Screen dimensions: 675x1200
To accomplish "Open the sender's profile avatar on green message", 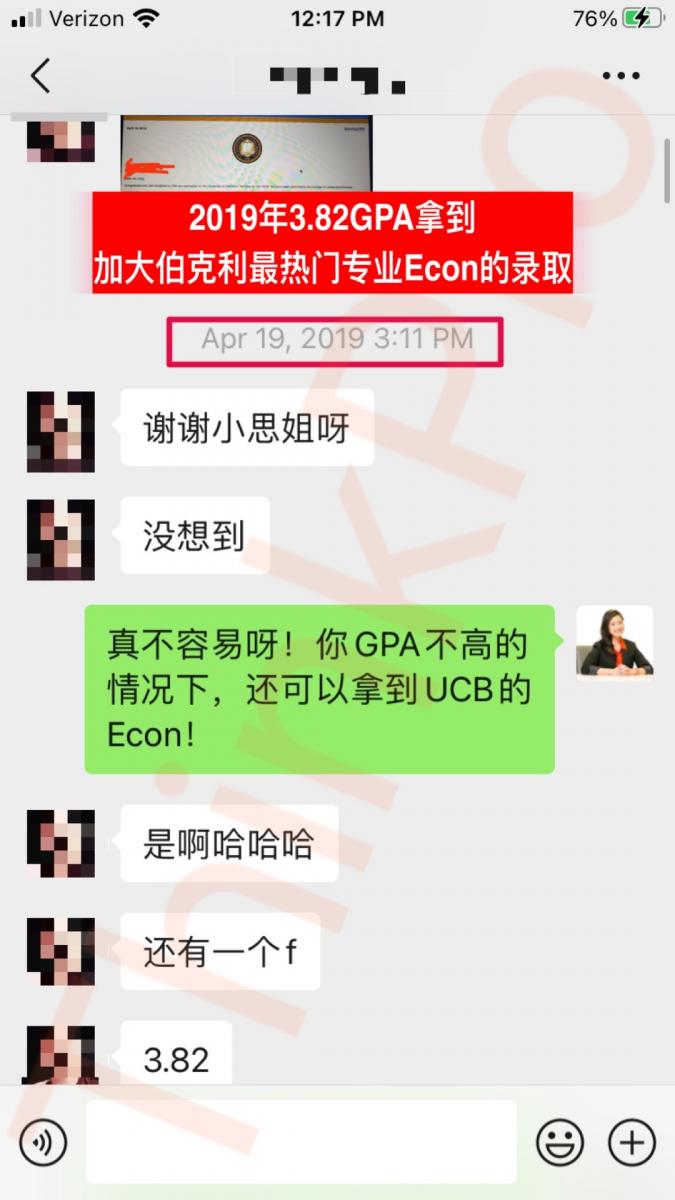I will pyautogui.click(x=614, y=641).
